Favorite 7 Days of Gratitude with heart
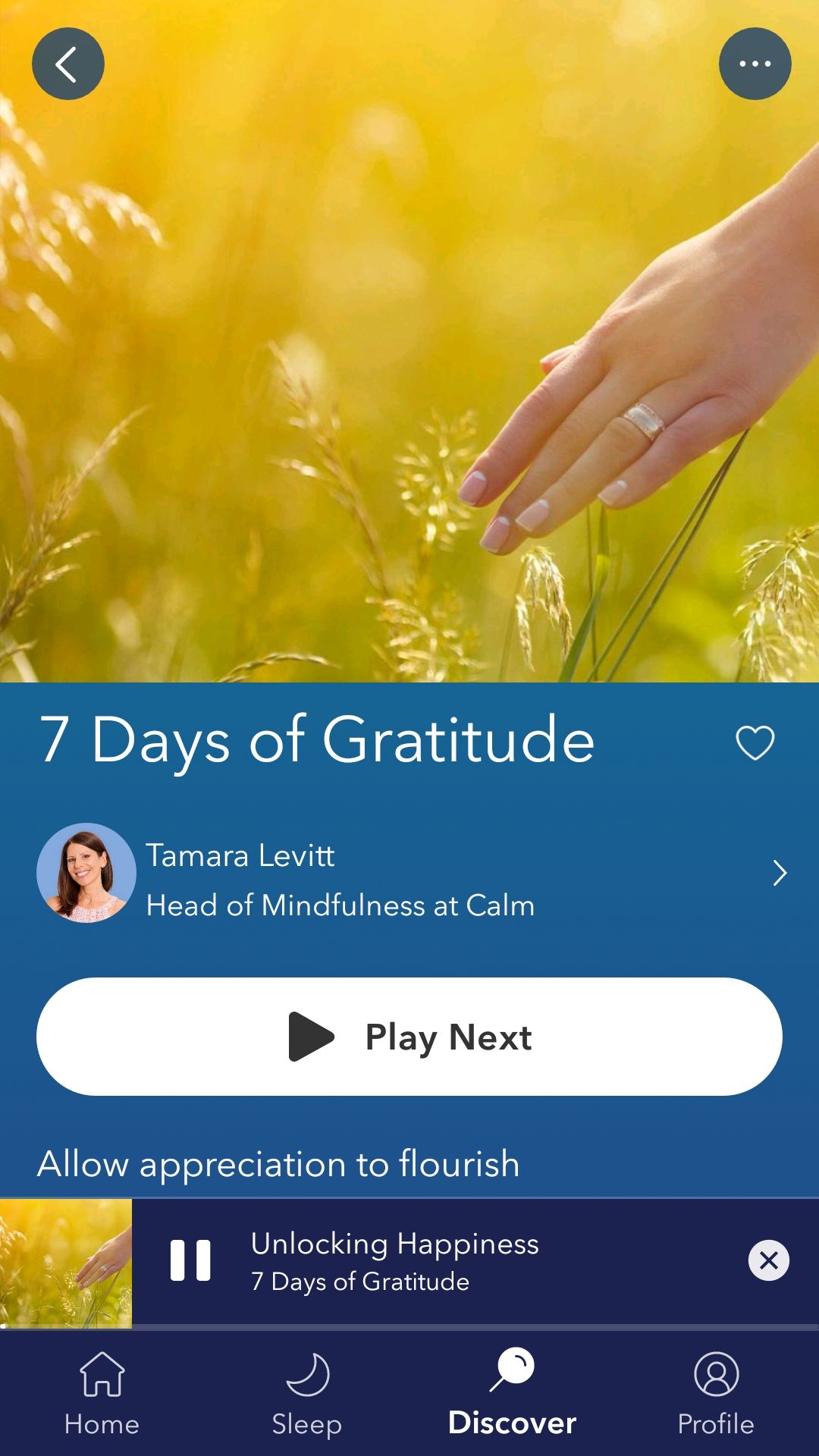This screenshot has width=819, height=1456. coord(755,742)
